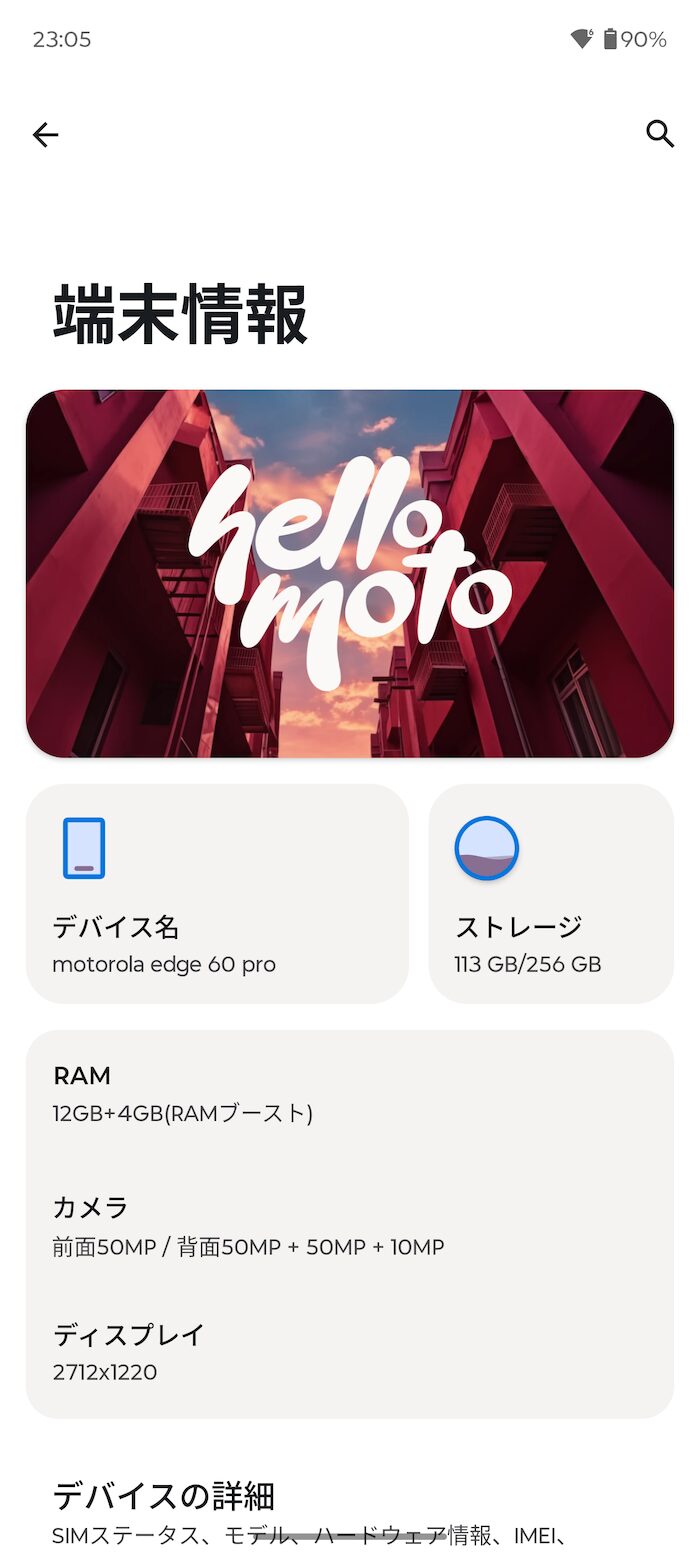Open the ストレージ card

coord(551,893)
